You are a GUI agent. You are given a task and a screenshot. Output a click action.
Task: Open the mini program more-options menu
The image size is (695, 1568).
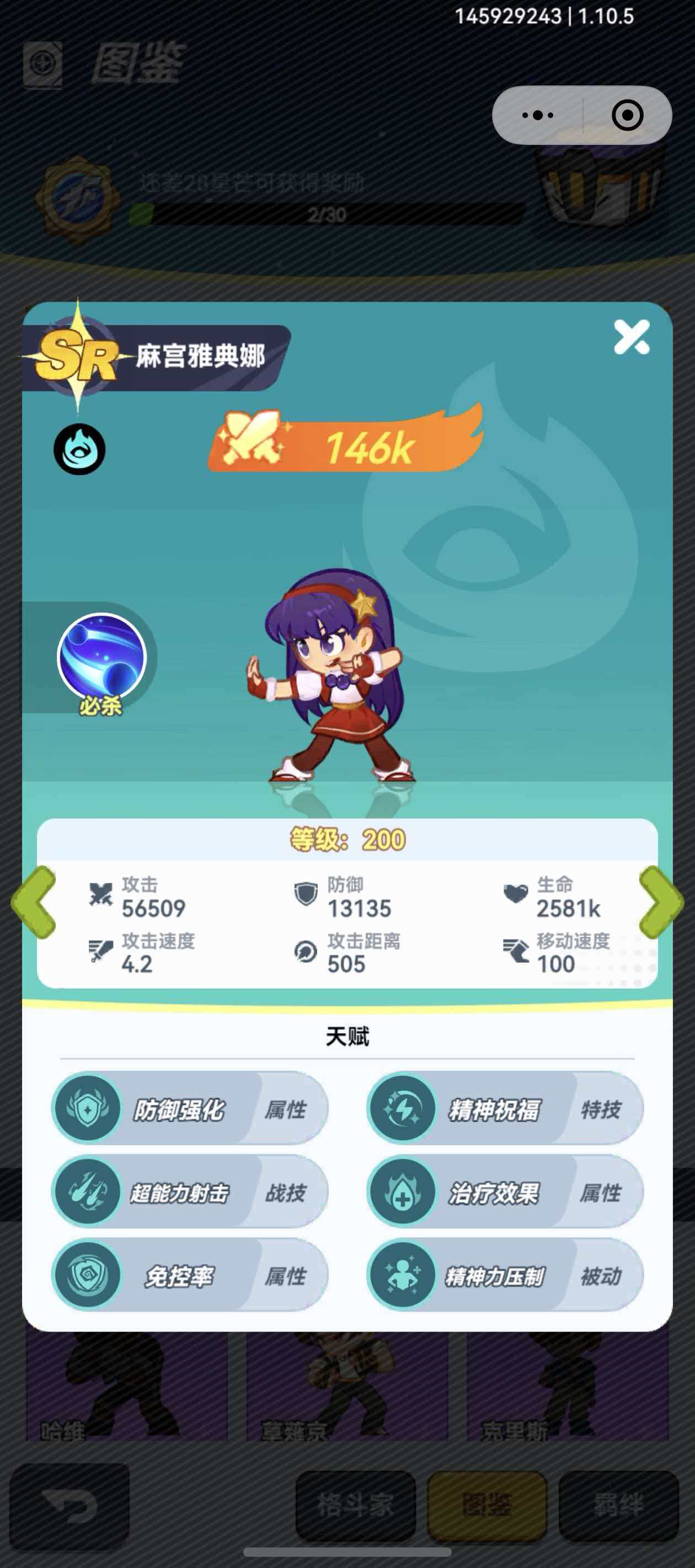pos(538,115)
